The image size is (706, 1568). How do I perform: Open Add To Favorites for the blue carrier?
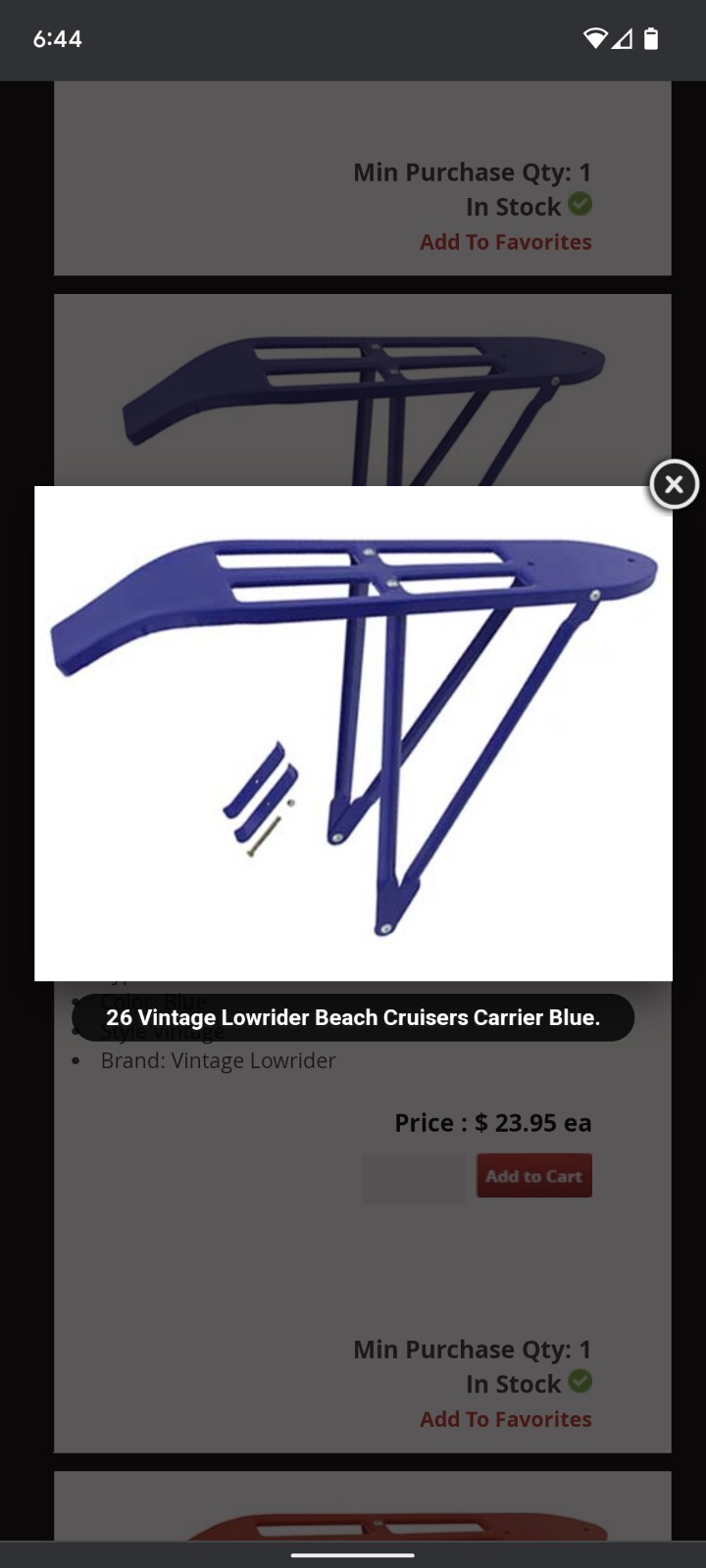505,1418
